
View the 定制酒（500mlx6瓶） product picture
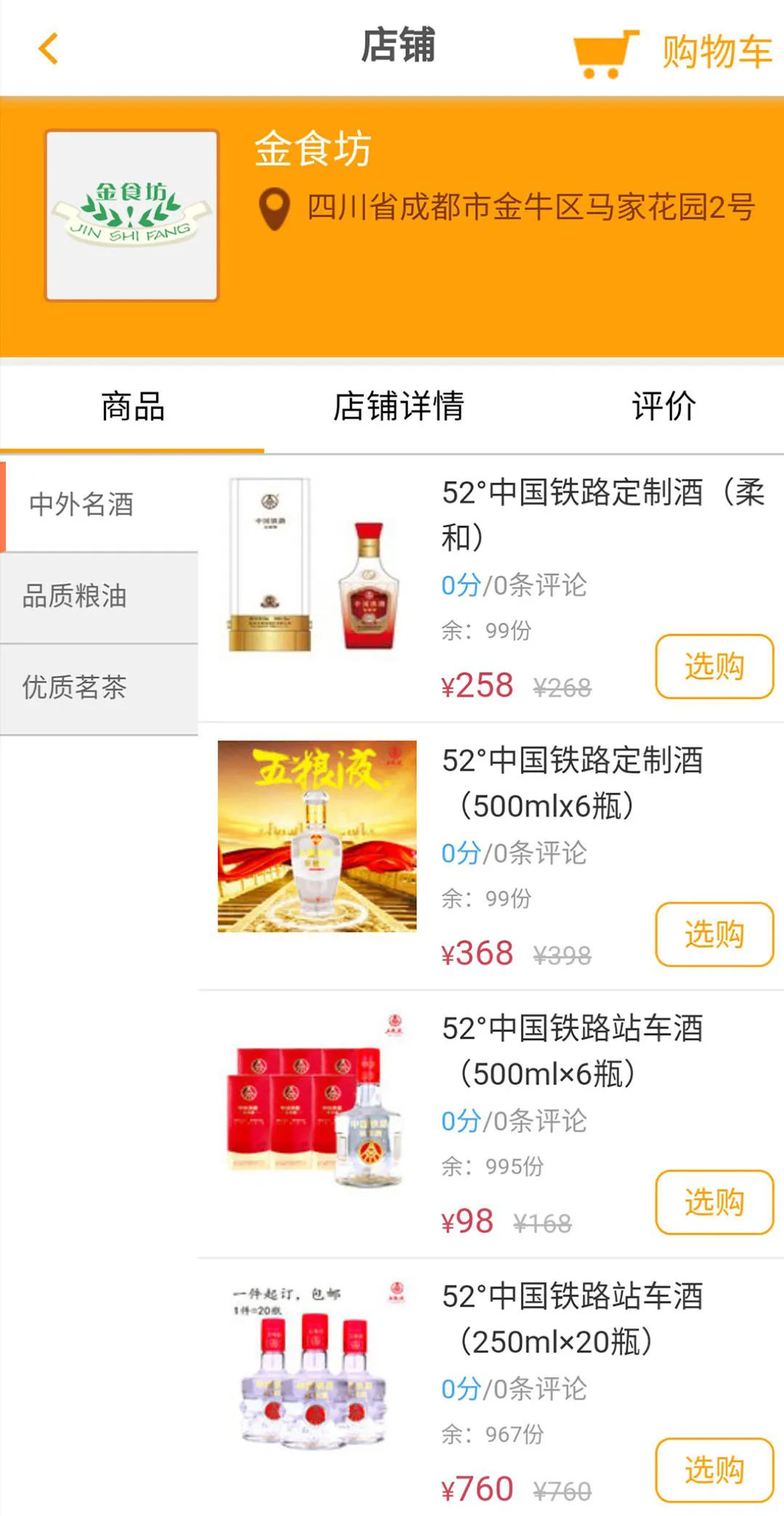click(317, 836)
